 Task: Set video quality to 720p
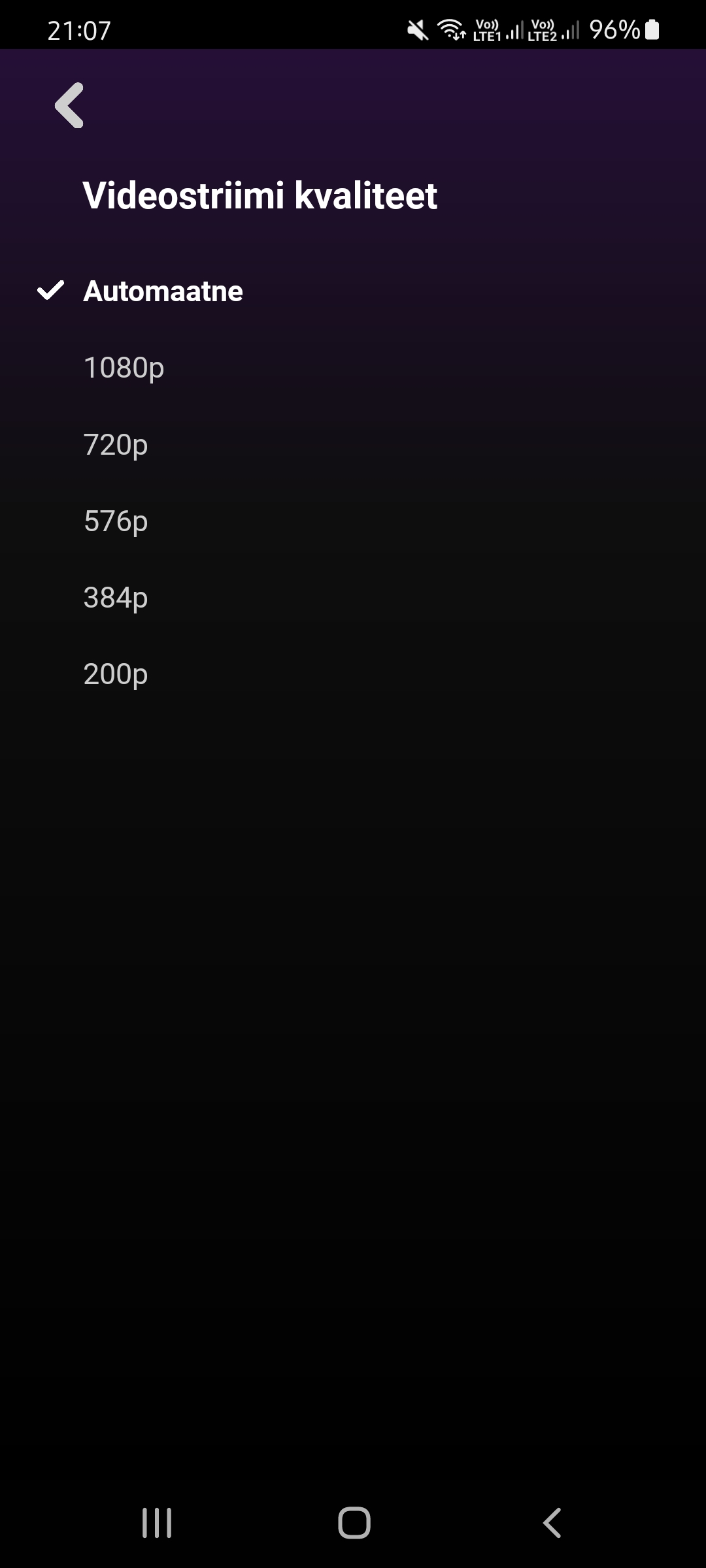pyautogui.click(x=353, y=445)
